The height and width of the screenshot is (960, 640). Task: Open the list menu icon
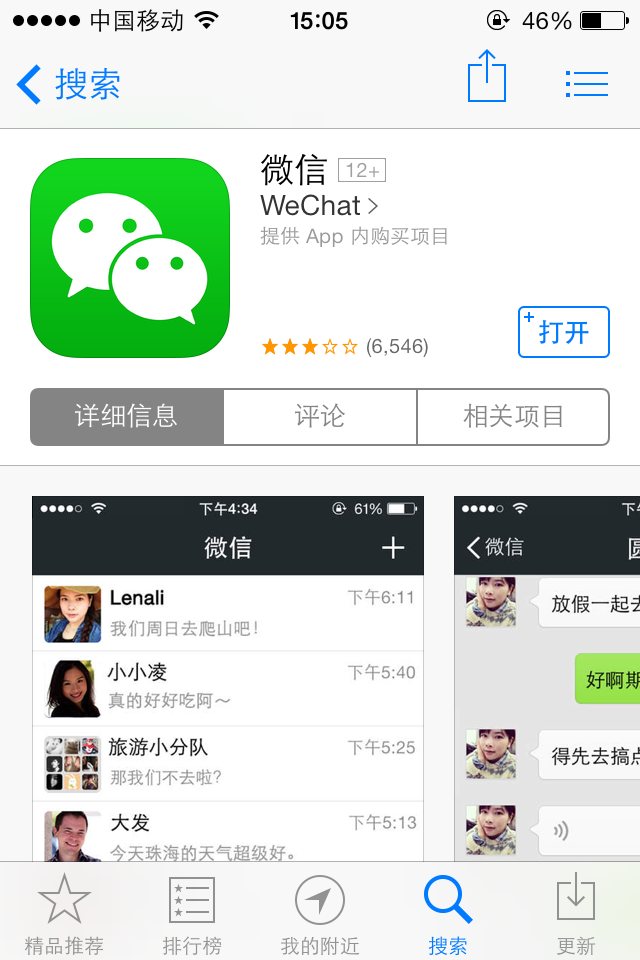tap(587, 84)
